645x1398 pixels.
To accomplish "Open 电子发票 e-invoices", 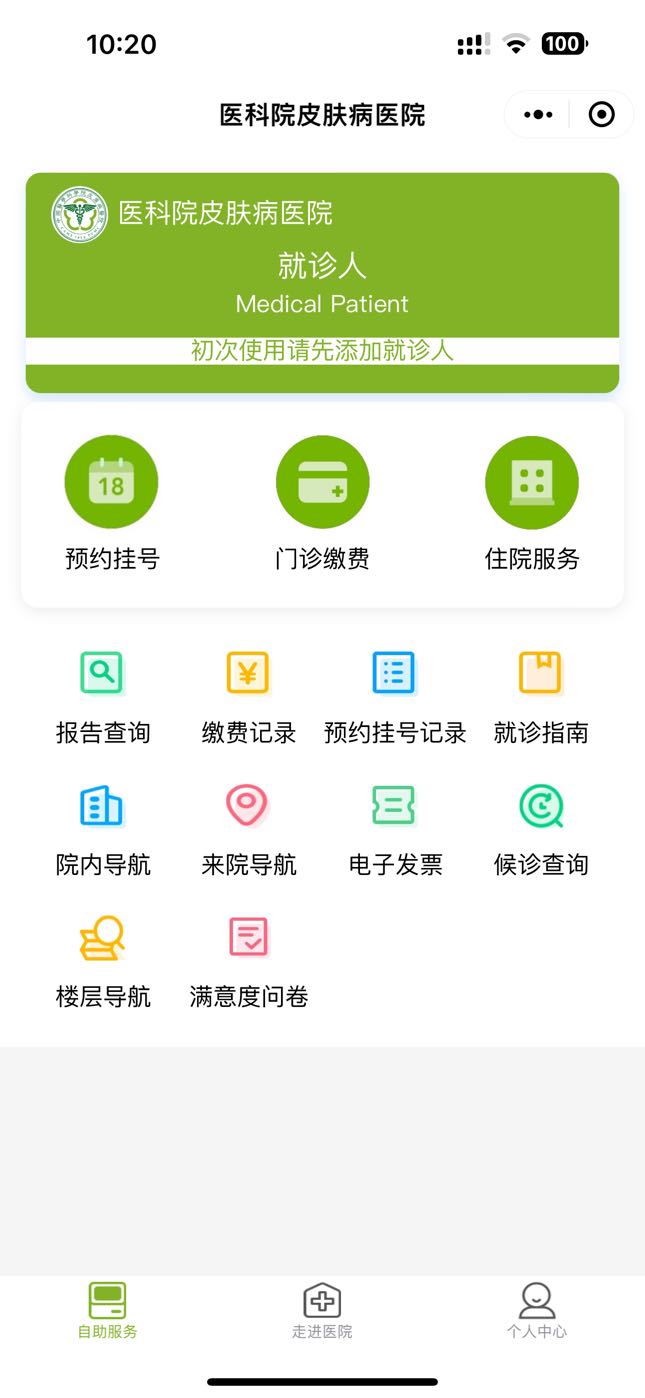I will 395,830.
